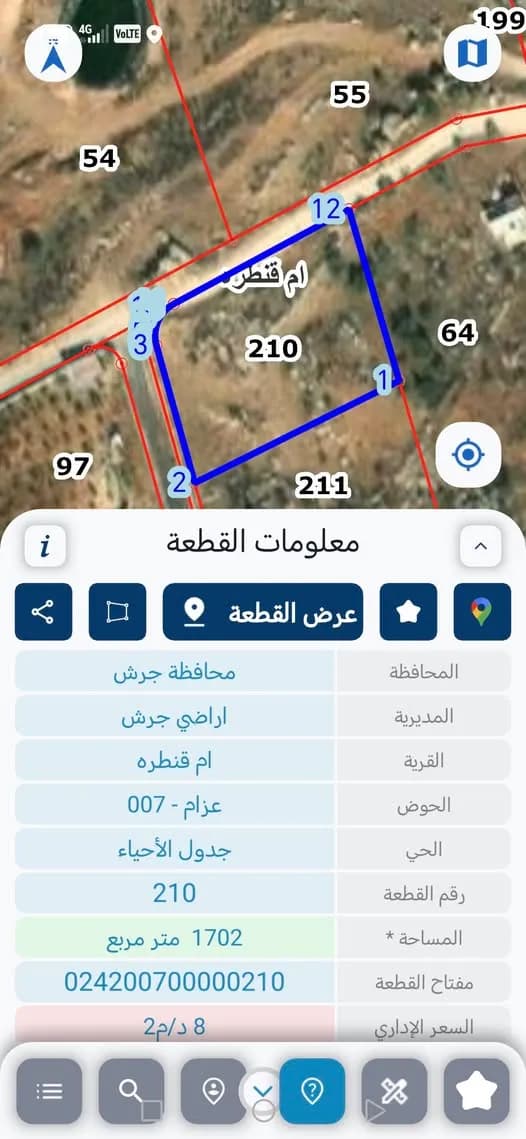This screenshot has width=526, height=1139.
Task: Select the question-mark identify tool
Action: [312, 1091]
